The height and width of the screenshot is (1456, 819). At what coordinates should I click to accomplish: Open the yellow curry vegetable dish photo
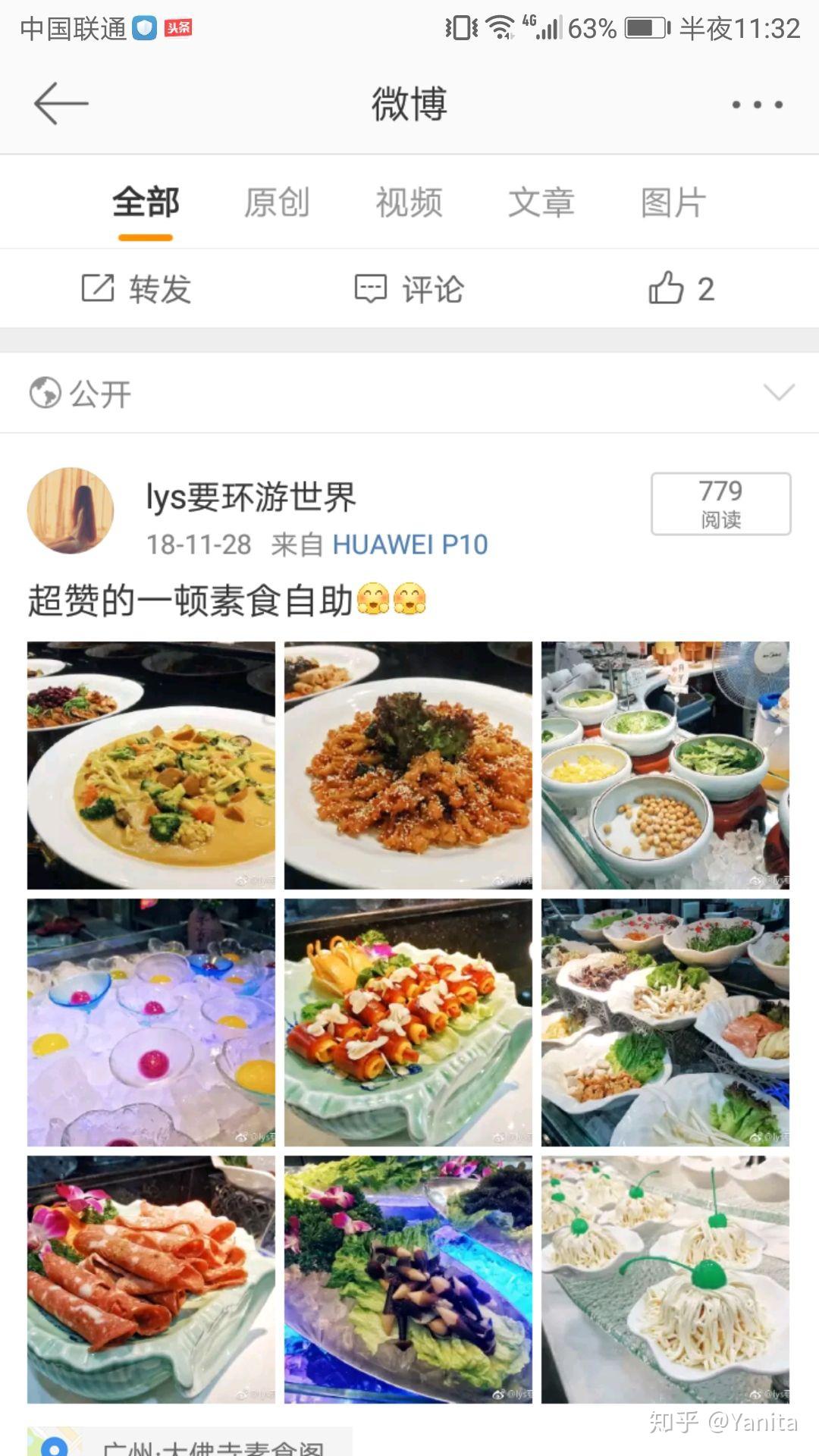click(x=151, y=765)
